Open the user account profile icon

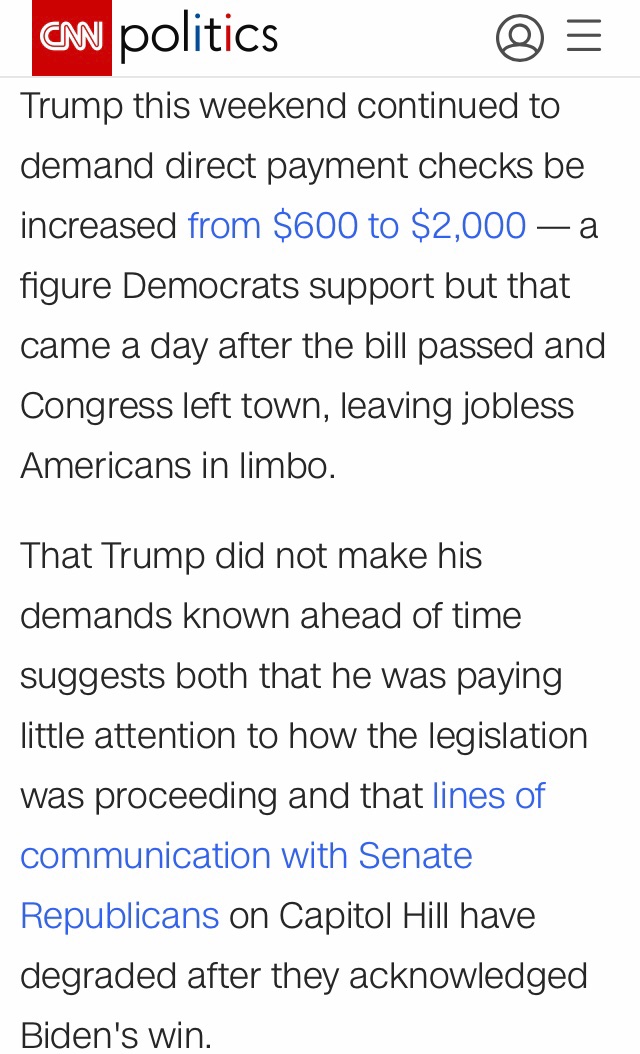coord(520,38)
